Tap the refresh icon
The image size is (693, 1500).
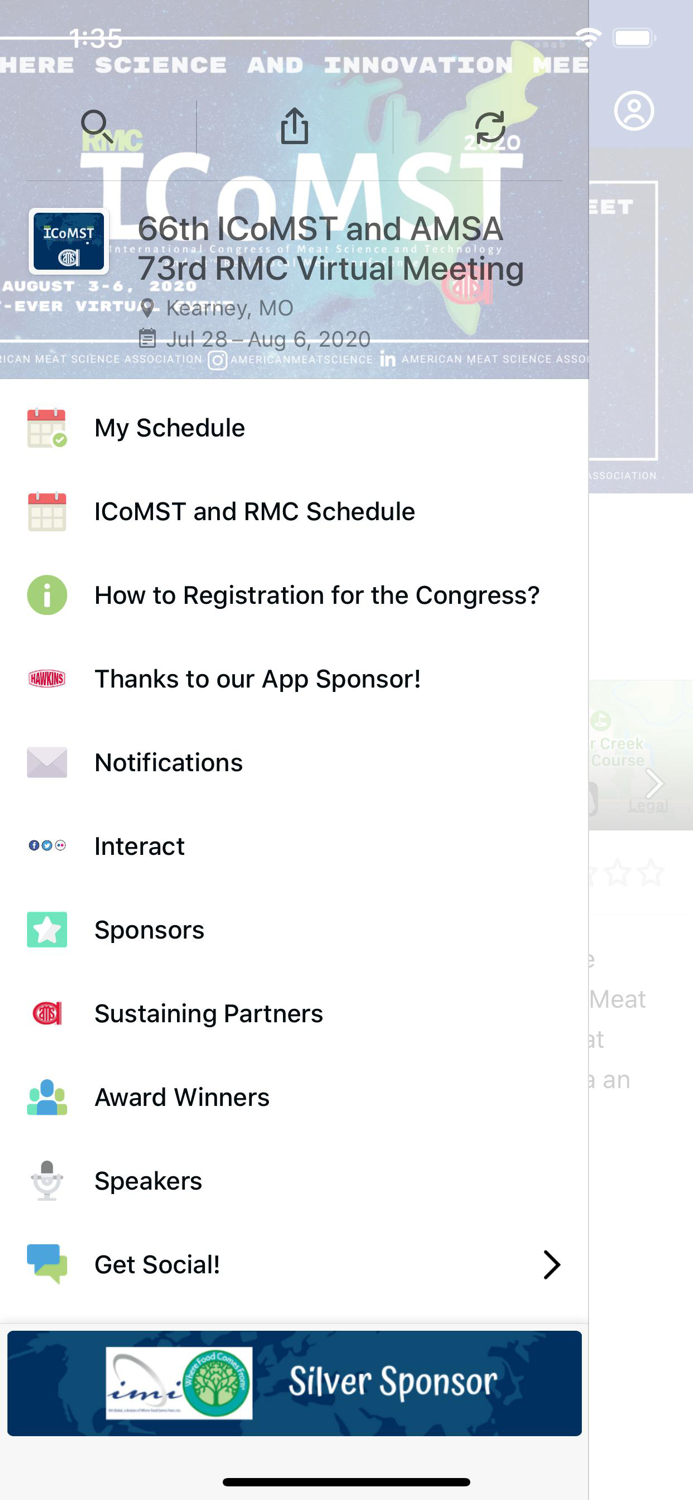tap(490, 127)
